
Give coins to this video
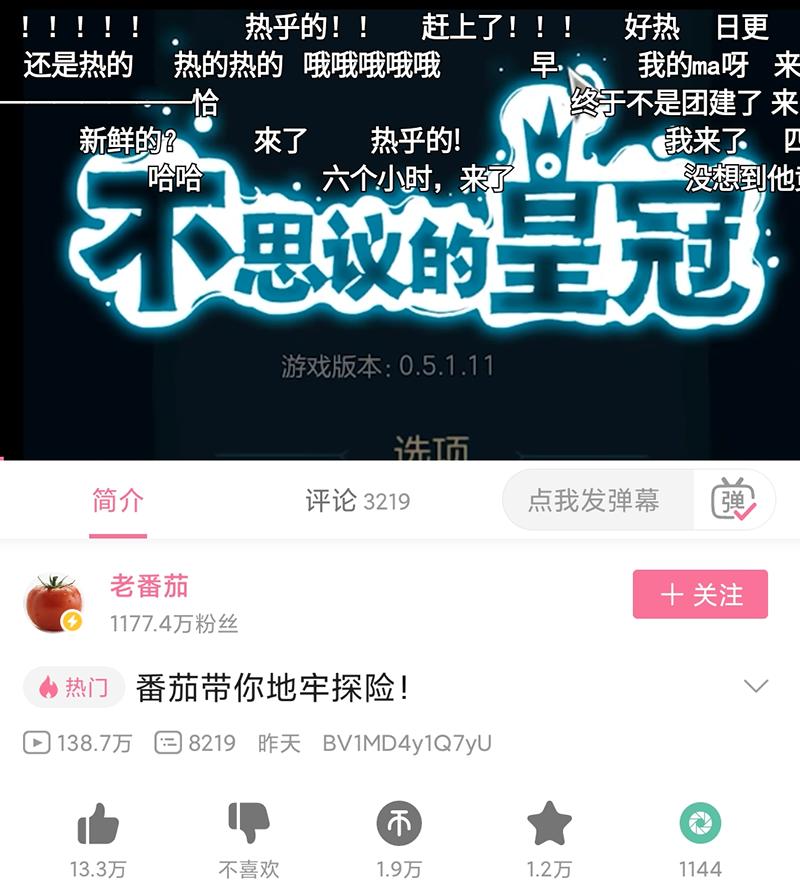point(399,826)
